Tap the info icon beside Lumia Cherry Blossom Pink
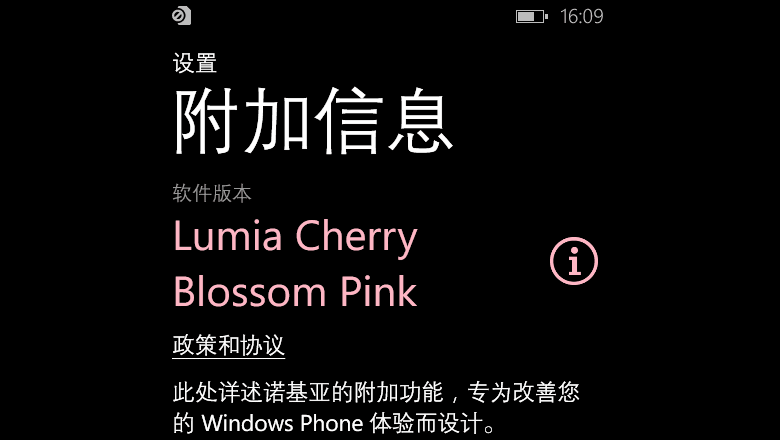The image size is (780, 440). (x=574, y=262)
